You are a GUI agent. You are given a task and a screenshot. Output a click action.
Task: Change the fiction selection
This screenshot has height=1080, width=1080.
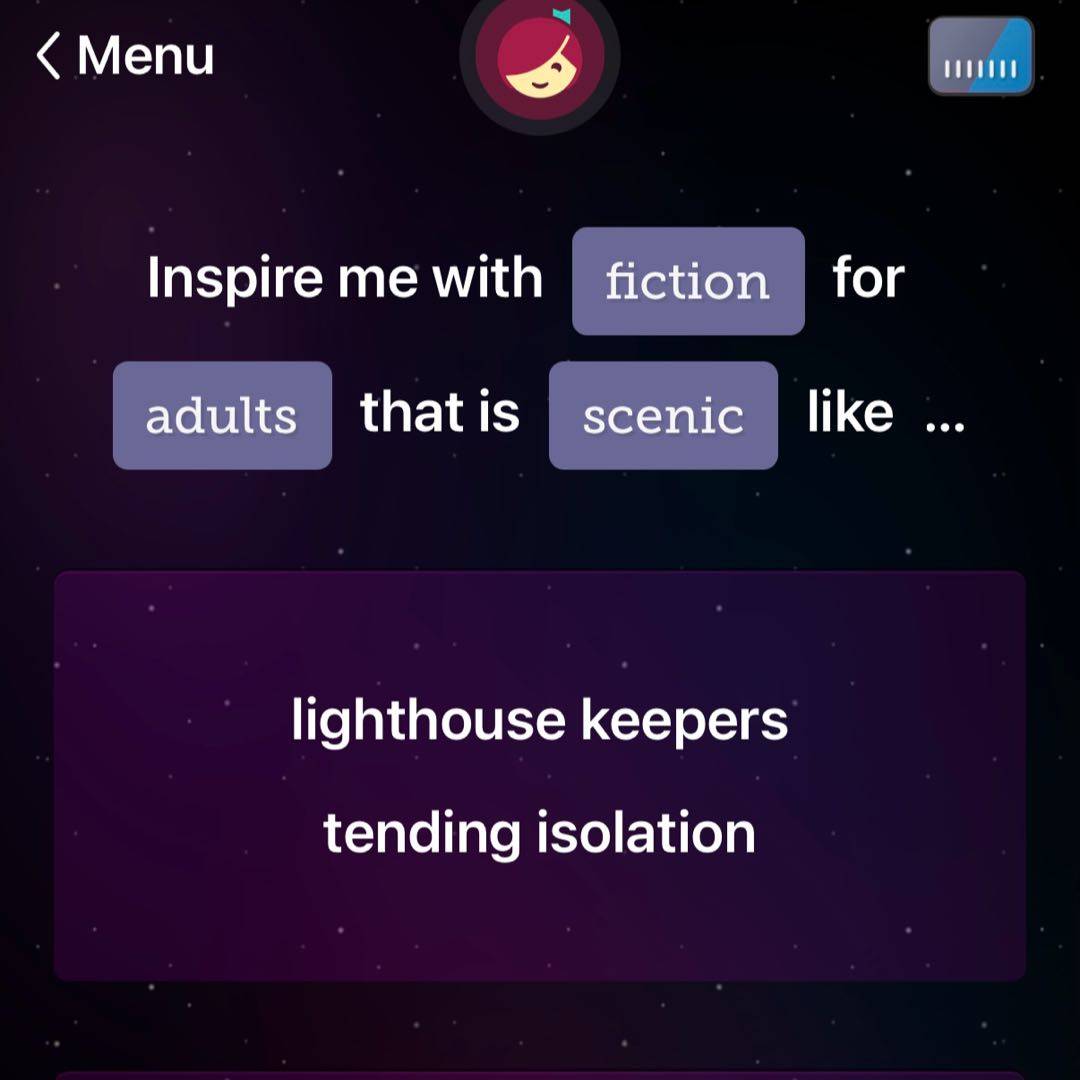688,281
